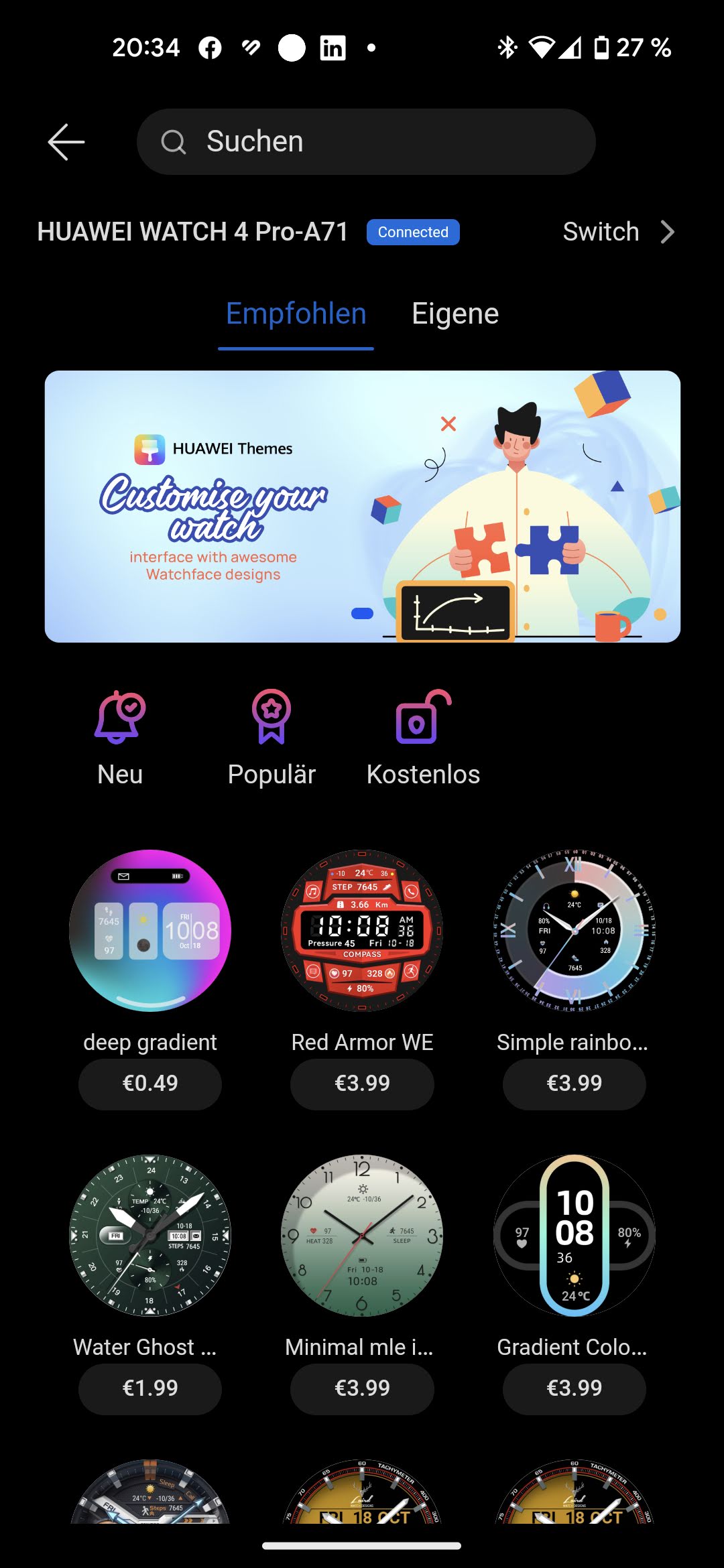Open the Simple rainbow watch face

575,930
